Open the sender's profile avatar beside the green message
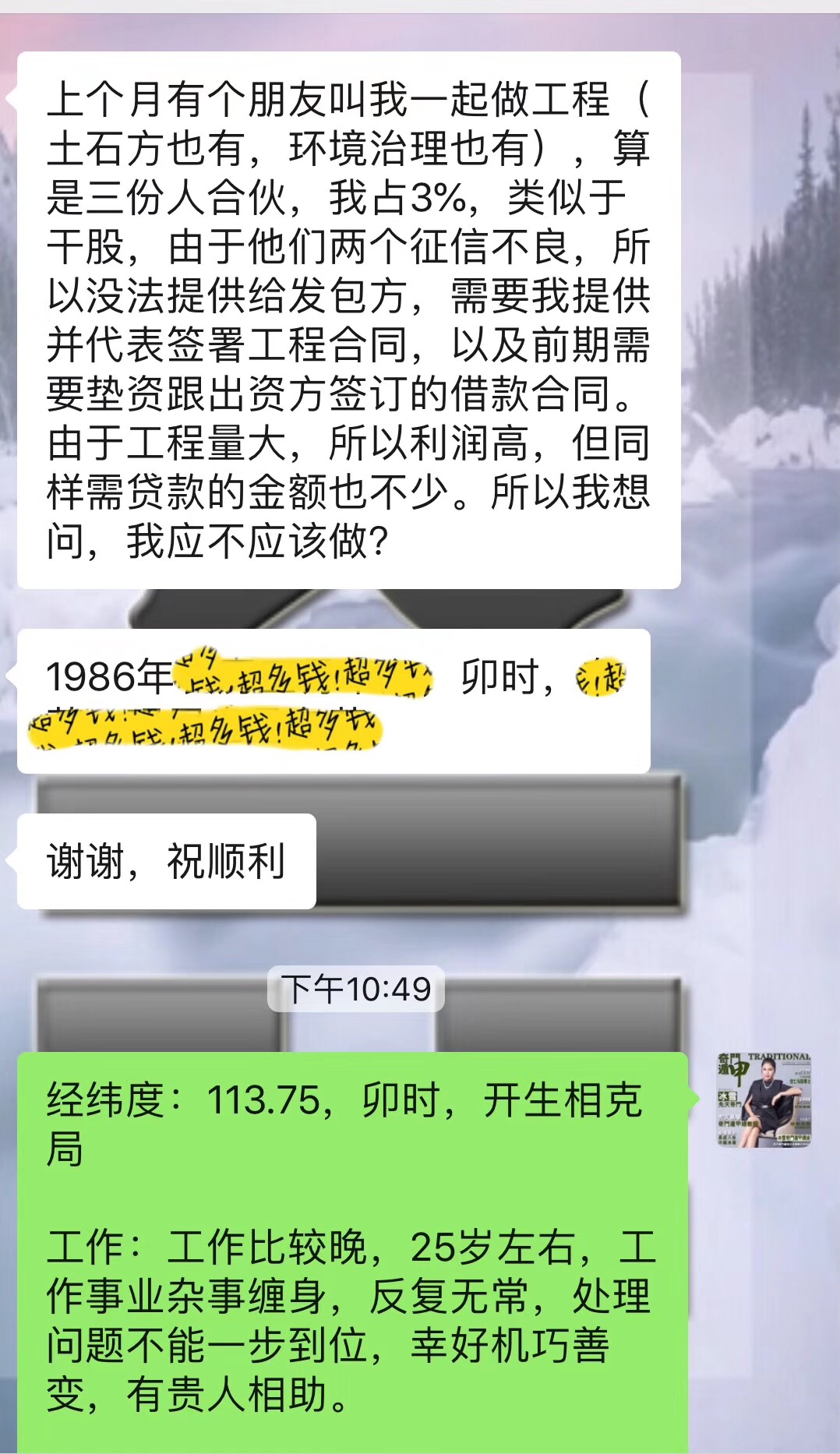The height and width of the screenshot is (1454, 840). [x=764, y=1099]
